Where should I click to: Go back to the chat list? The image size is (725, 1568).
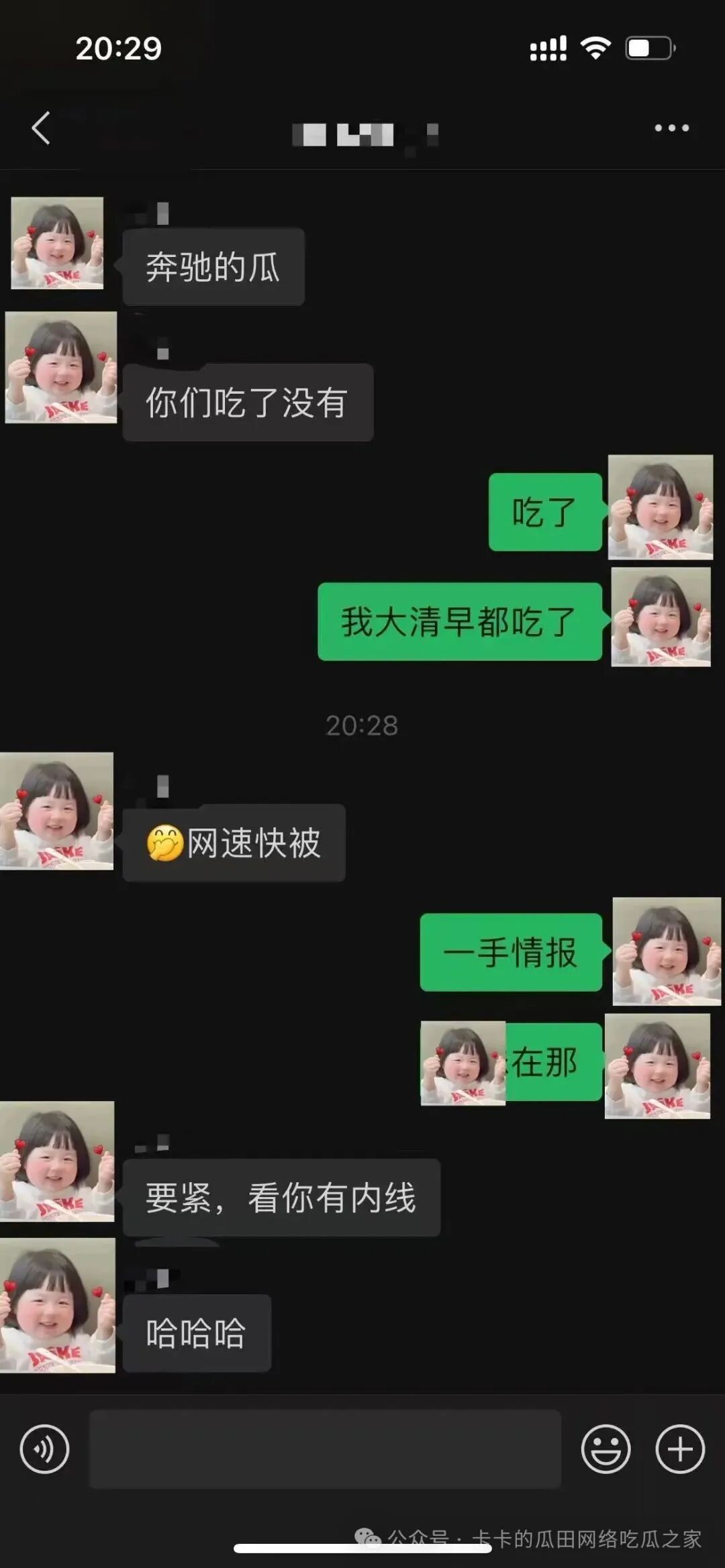[x=41, y=127]
